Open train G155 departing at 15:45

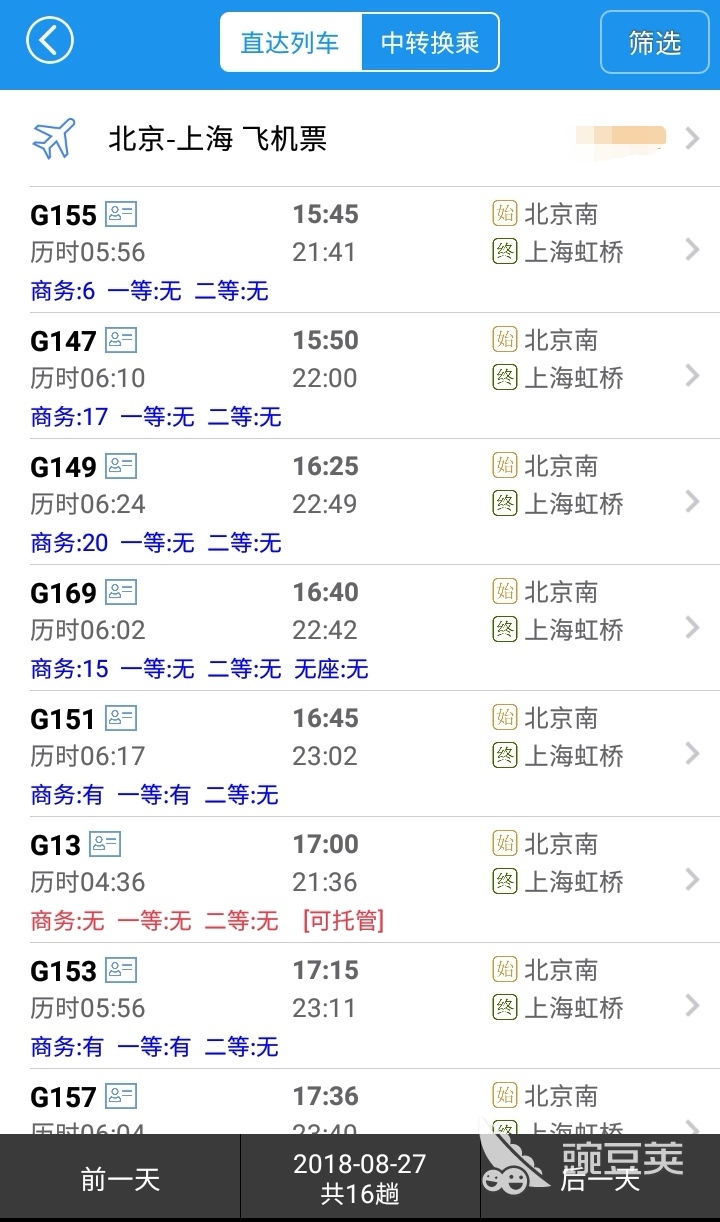(x=360, y=250)
